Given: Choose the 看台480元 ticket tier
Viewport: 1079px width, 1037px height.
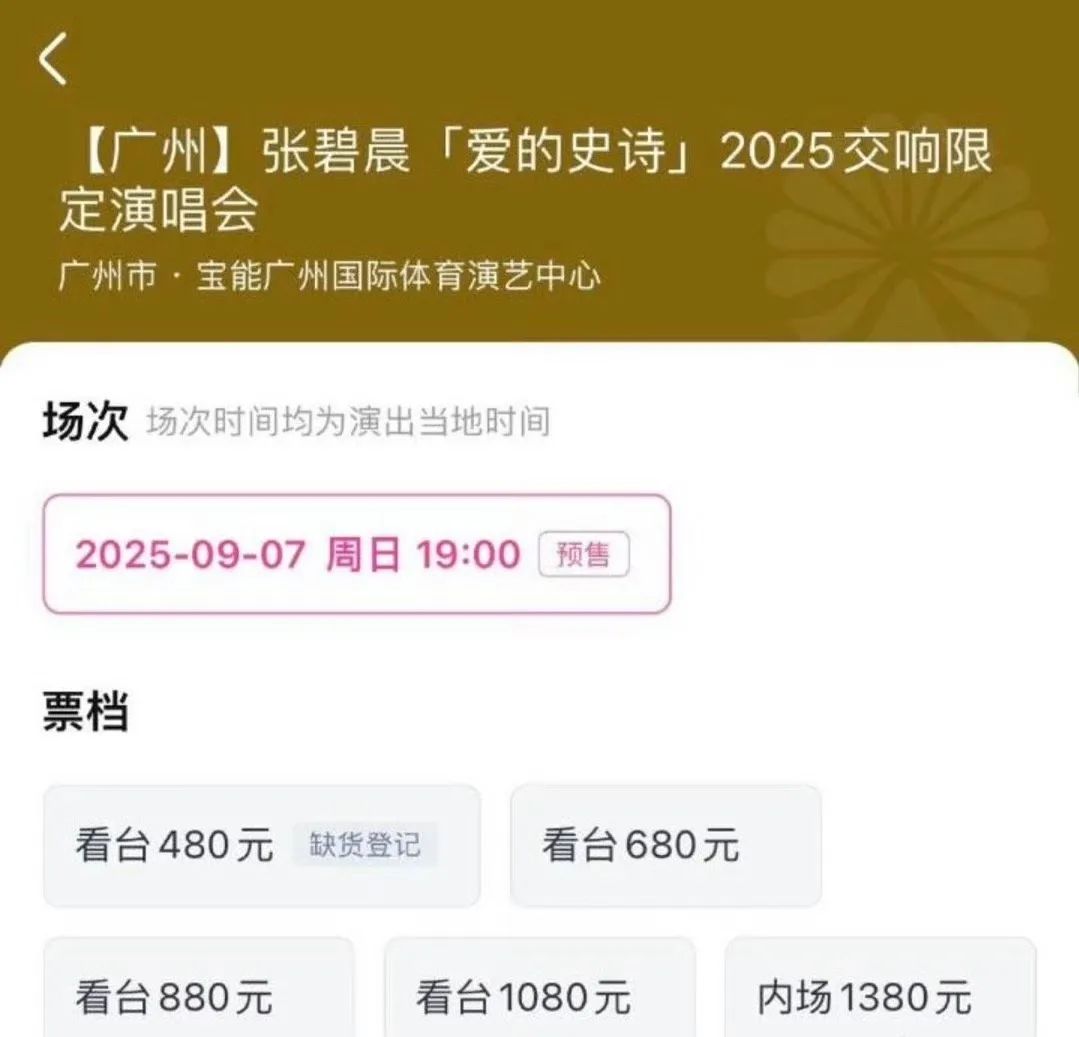Looking at the screenshot, I should 261,846.
